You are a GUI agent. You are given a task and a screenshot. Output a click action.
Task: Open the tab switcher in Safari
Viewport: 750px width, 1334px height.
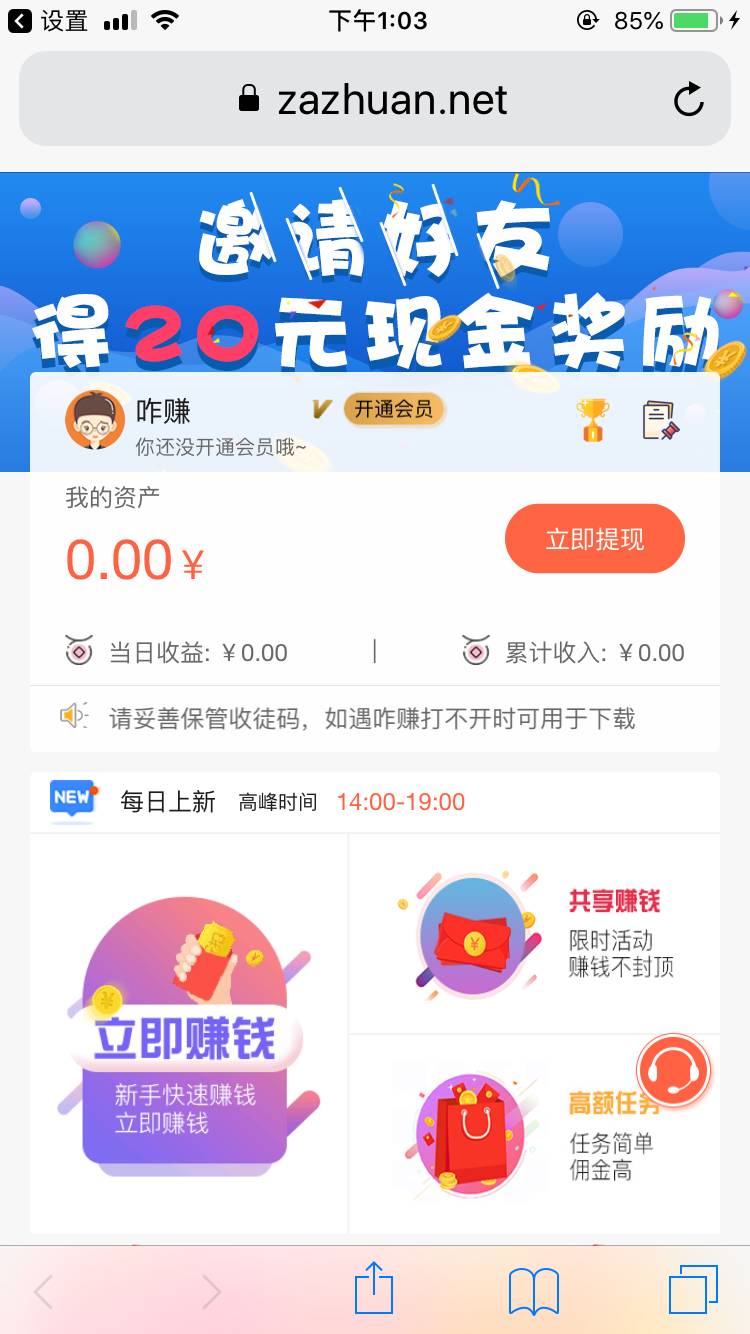[689, 1290]
